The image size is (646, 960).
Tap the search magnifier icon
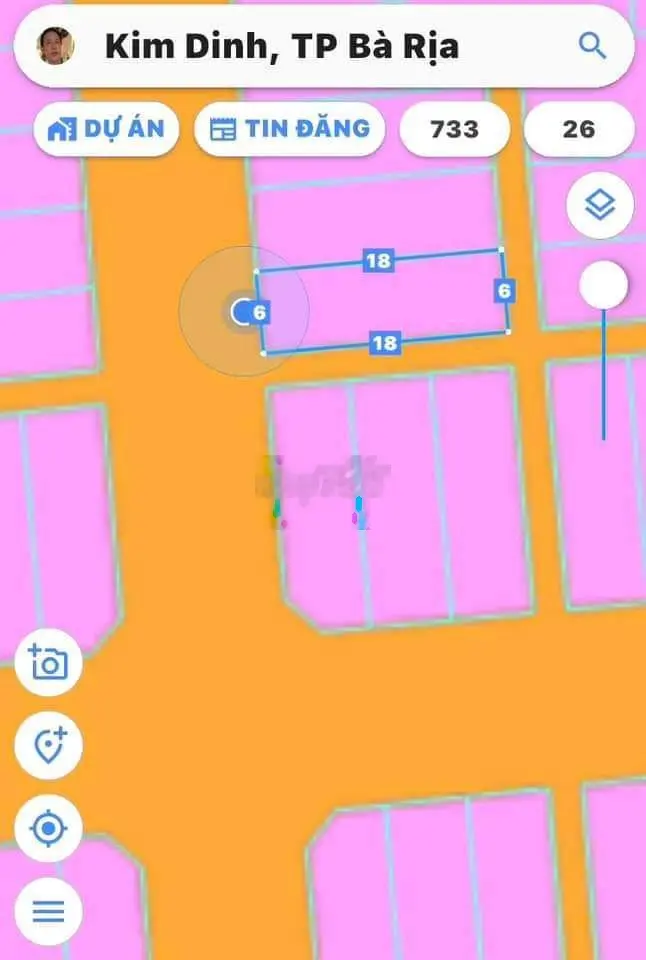coord(592,46)
